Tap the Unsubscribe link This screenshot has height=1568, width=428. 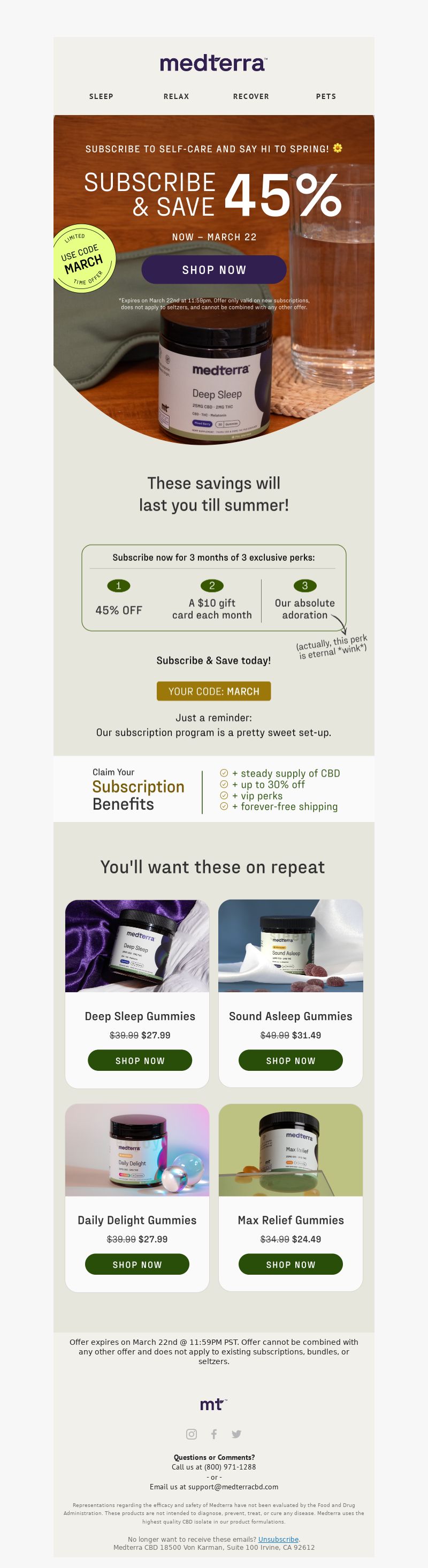coord(278,1539)
